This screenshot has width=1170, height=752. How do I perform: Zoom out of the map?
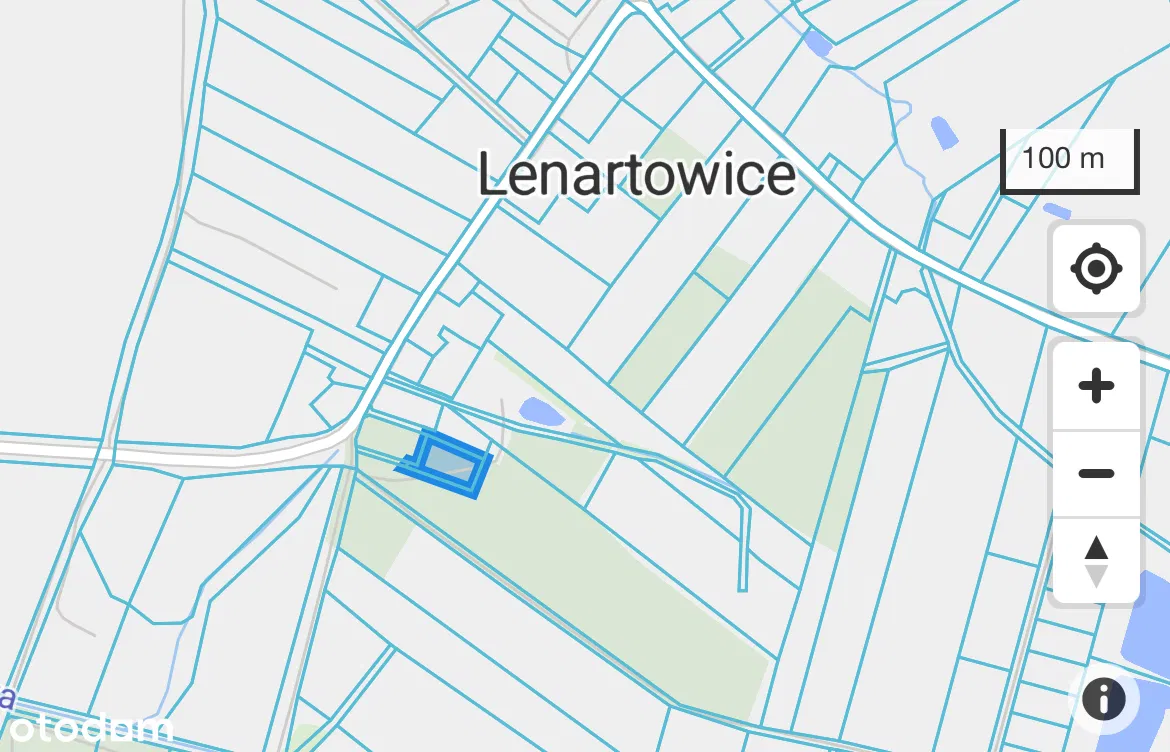tap(1096, 473)
